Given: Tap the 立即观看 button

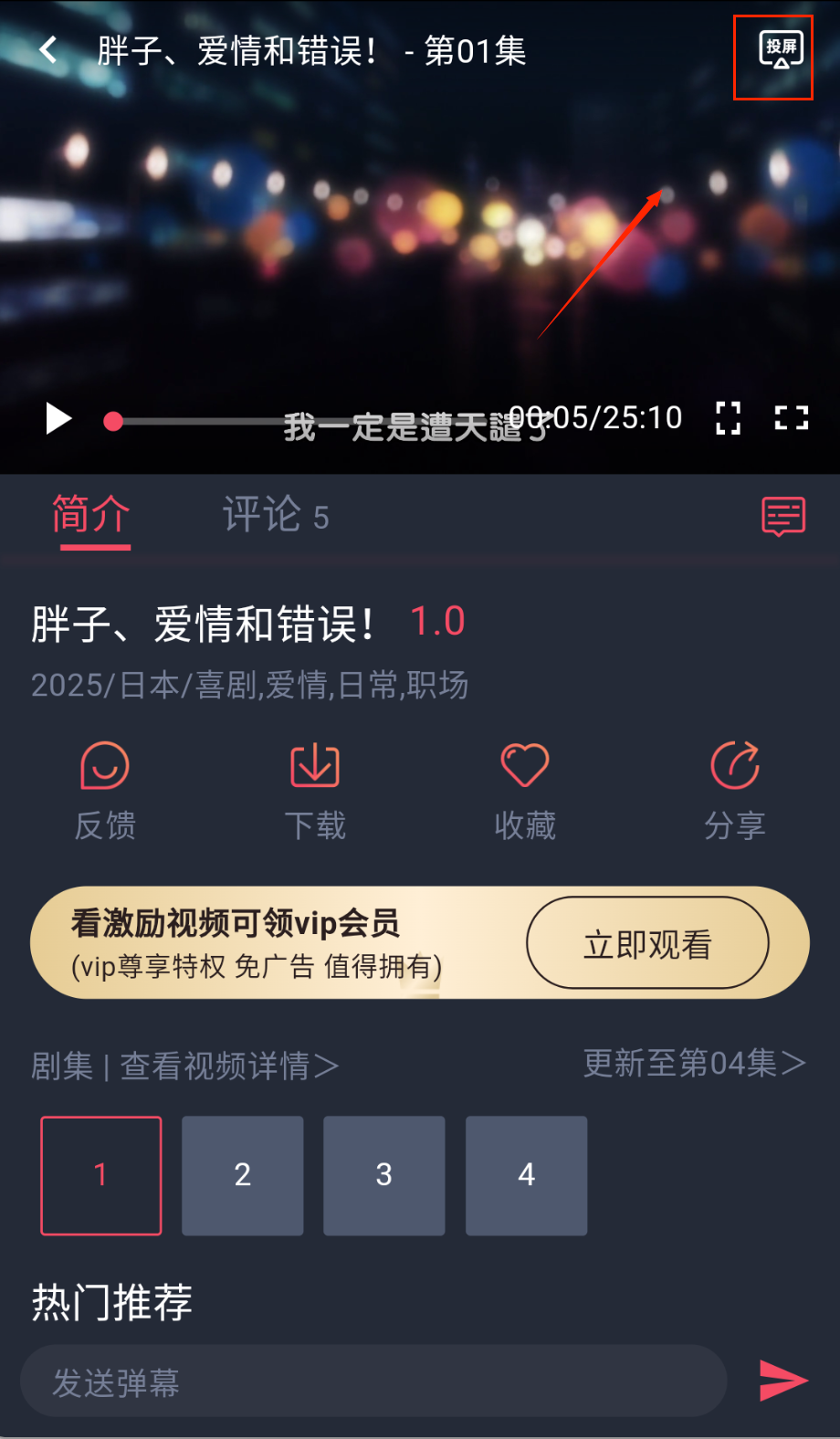Looking at the screenshot, I should pyautogui.click(x=647, y=943).
